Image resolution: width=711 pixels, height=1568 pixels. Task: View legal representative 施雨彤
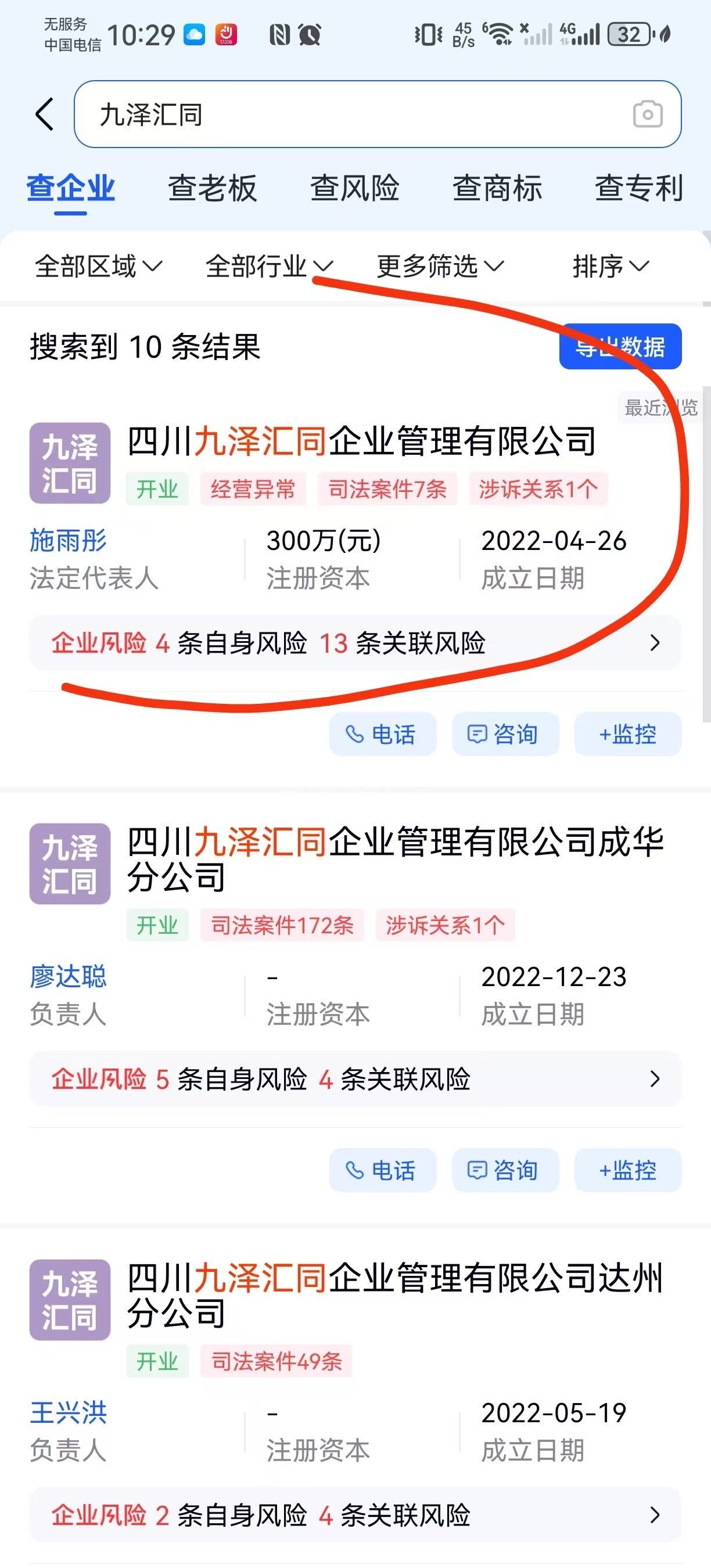(68, 541)
